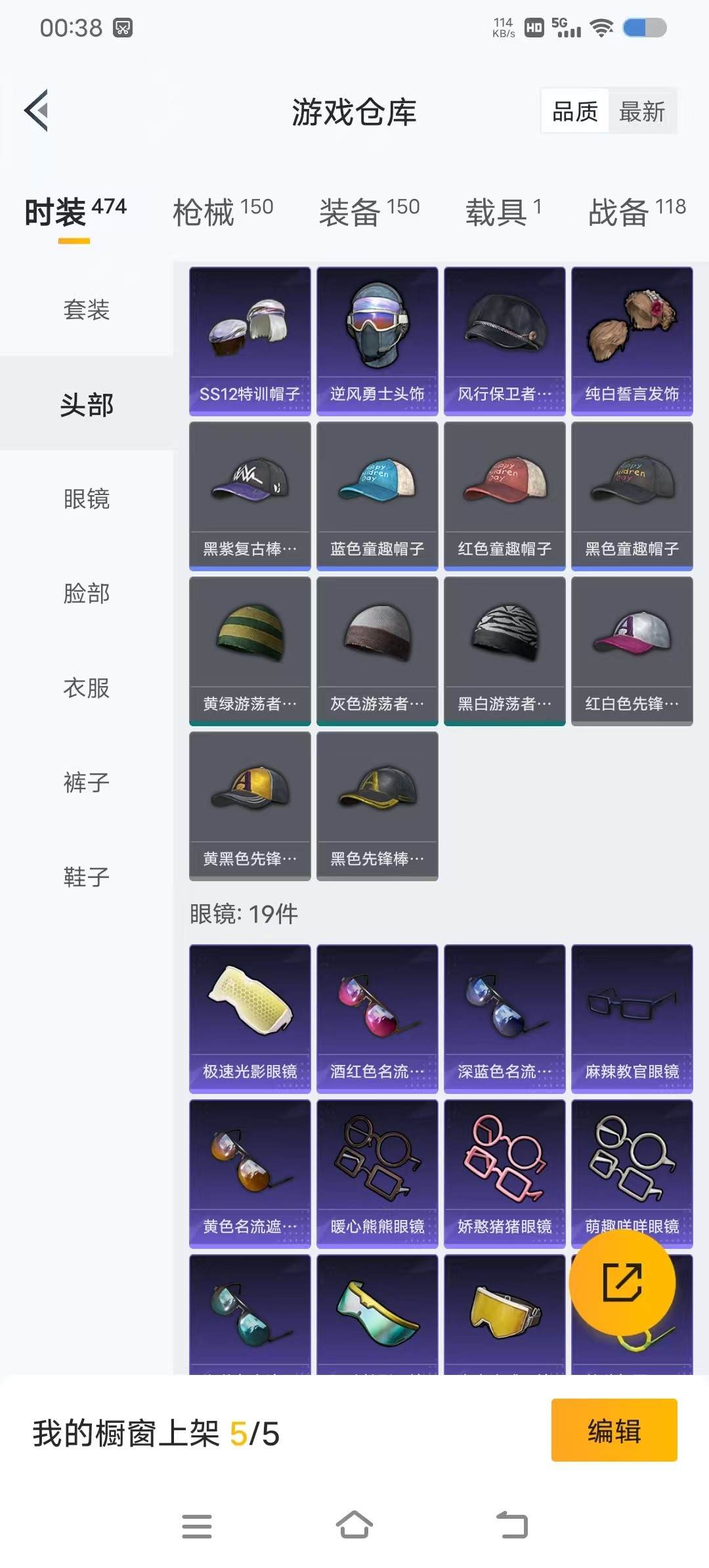Open the yellow share shortcut button
Image resolution: width=709 pixels, height=1568 pixels.
(x=624, y=1284)
